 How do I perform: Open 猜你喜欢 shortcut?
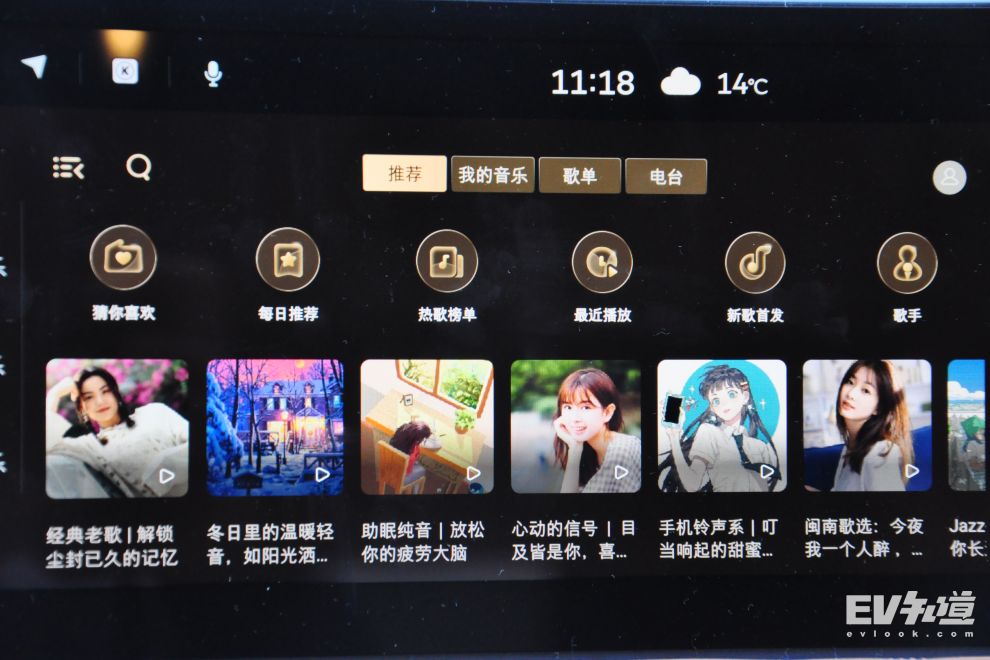click(x=123, y=259)
